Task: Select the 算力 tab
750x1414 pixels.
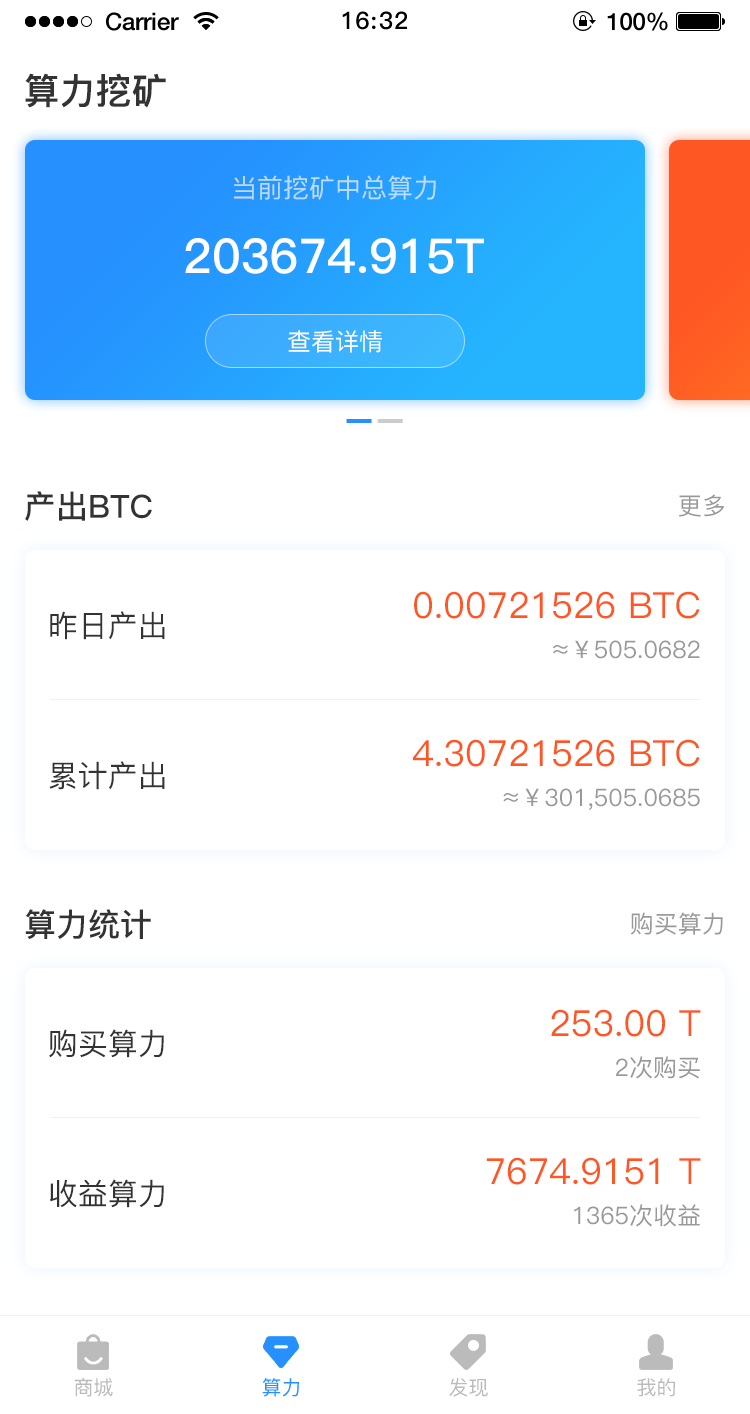Action: pyautogui.click(x=281, y=1366)
